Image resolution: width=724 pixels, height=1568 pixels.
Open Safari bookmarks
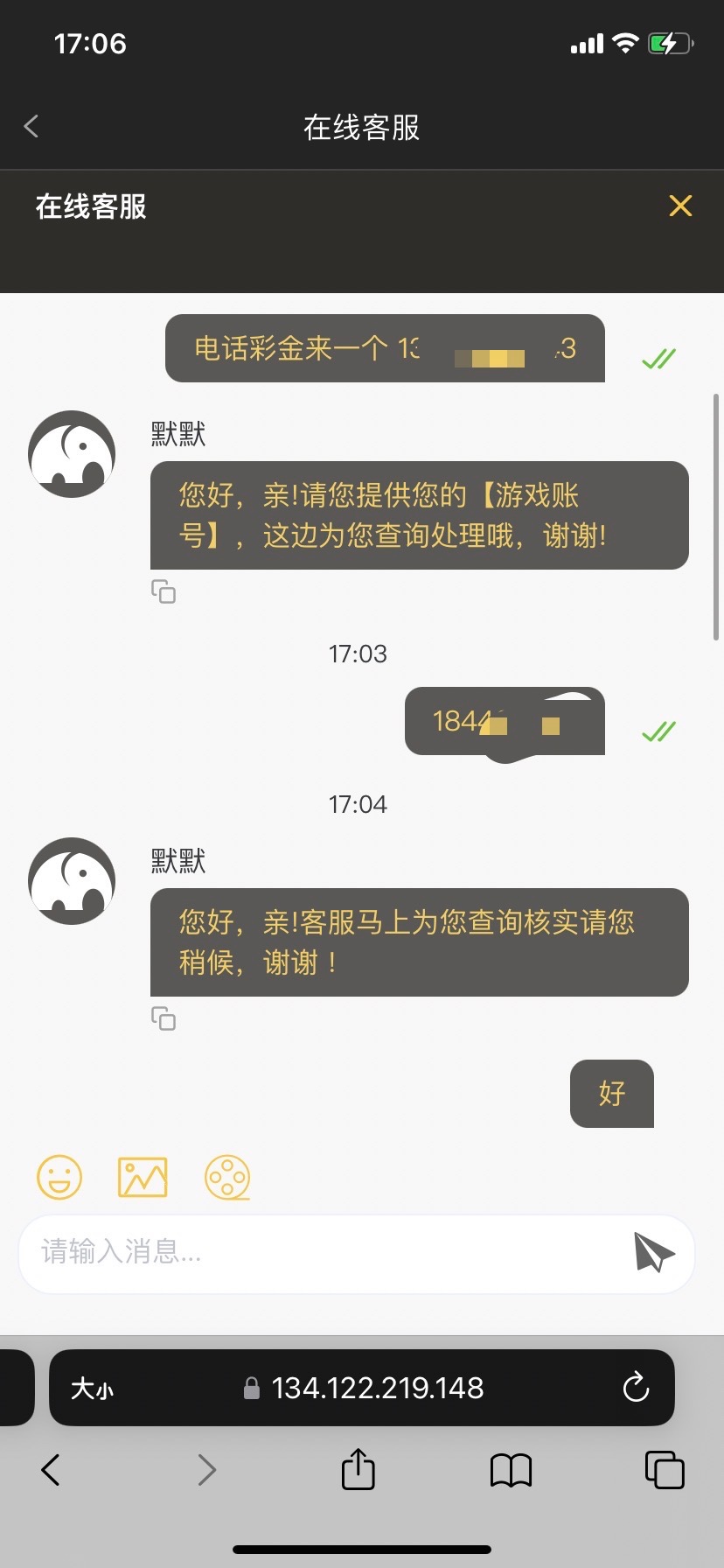tap(511, 1470)
